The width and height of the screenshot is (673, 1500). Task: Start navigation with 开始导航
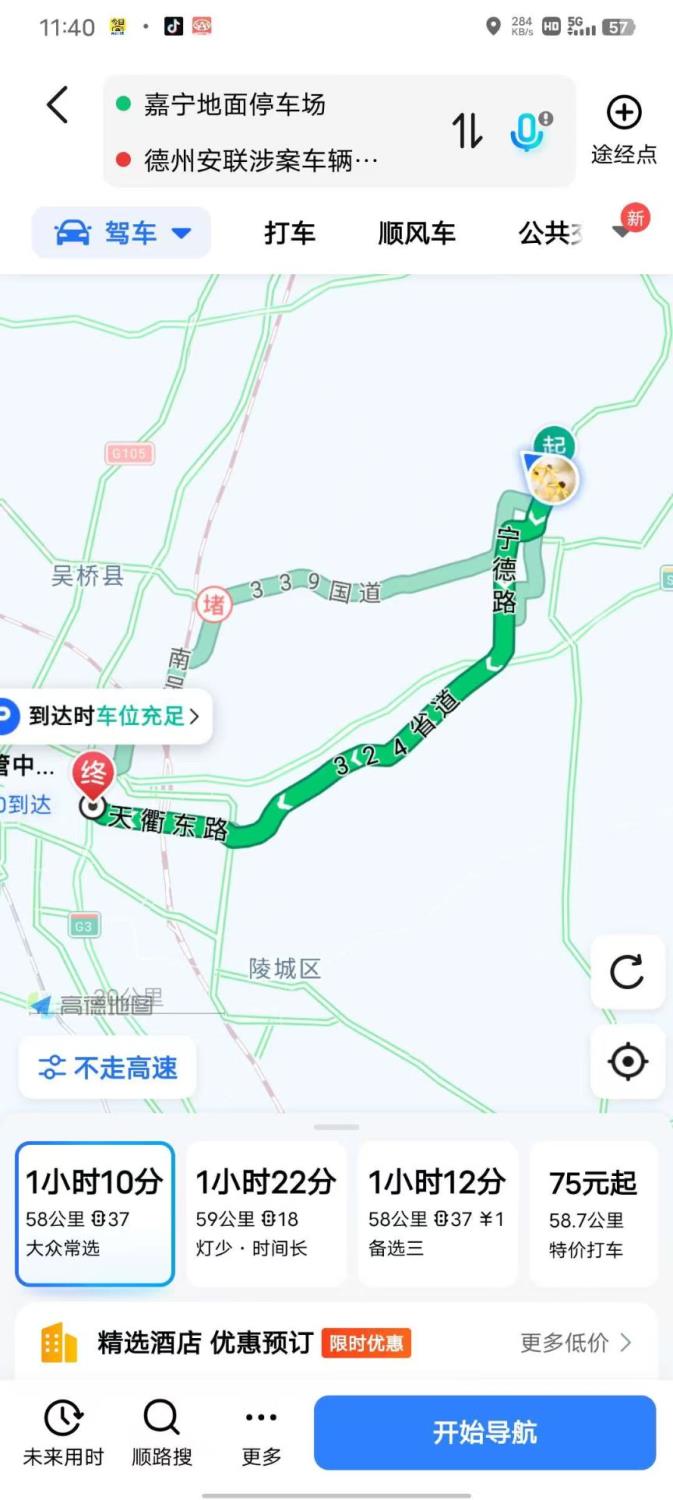pyautogui.click(x=485, y=1432)
